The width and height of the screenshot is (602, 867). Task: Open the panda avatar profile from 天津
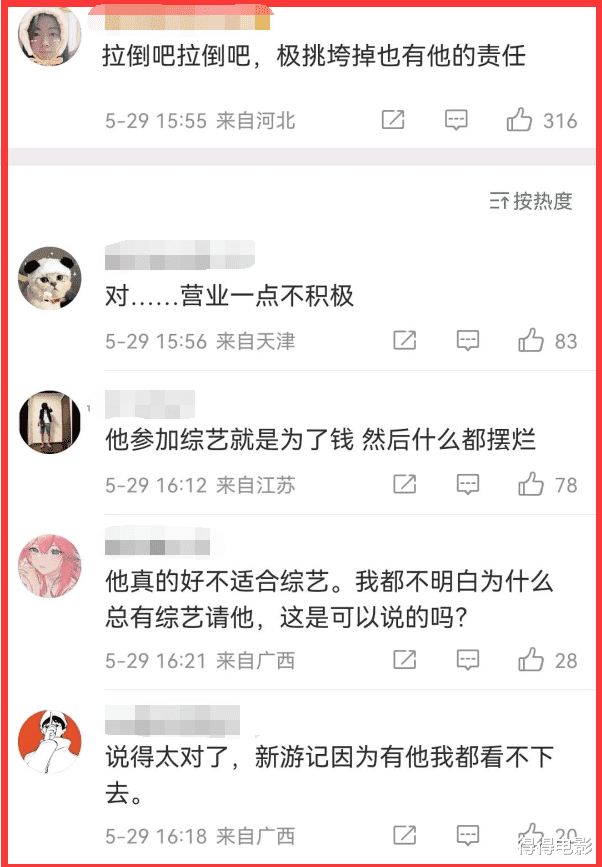click(50, 277)
